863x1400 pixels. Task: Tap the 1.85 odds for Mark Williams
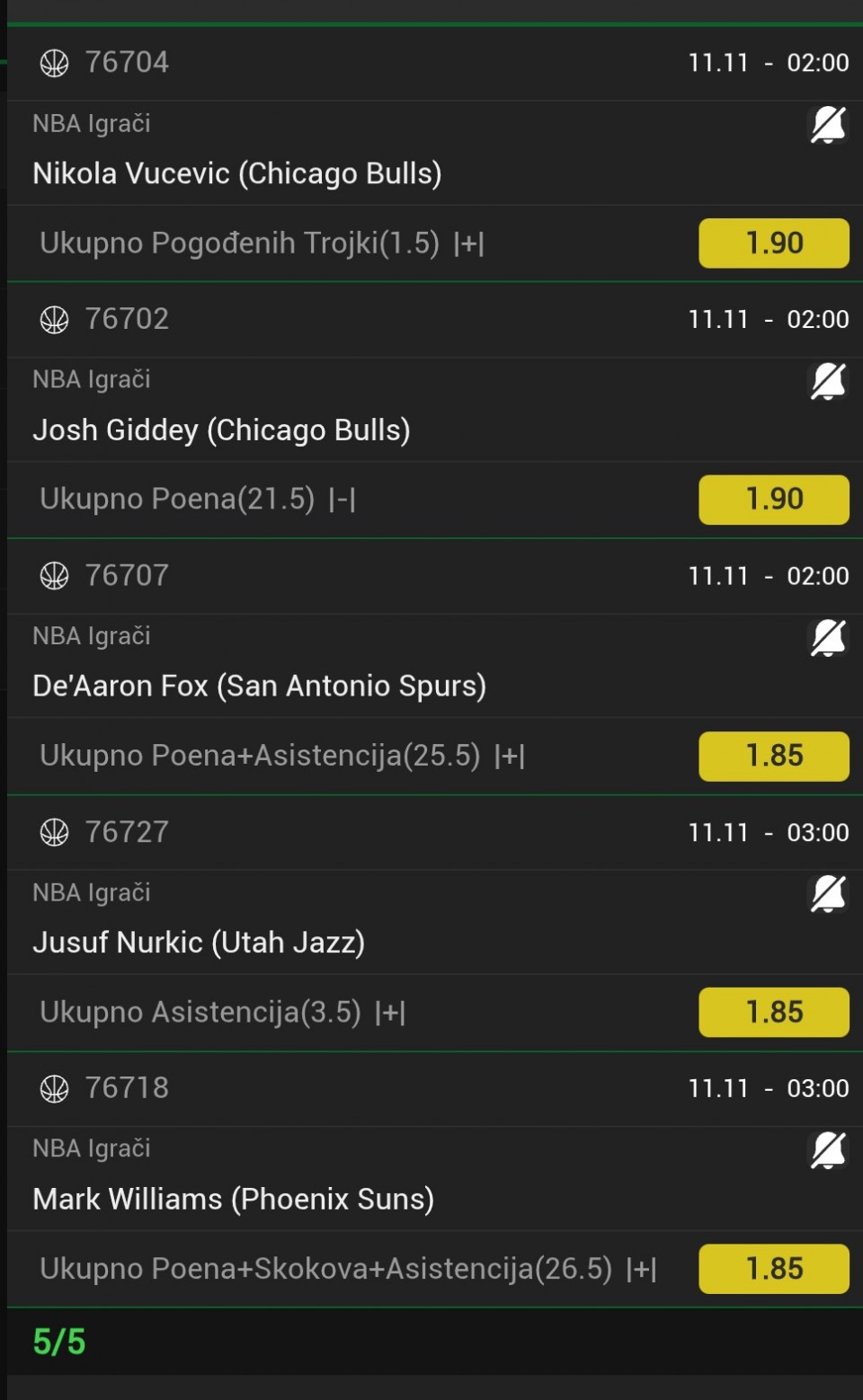point(773,1269)
